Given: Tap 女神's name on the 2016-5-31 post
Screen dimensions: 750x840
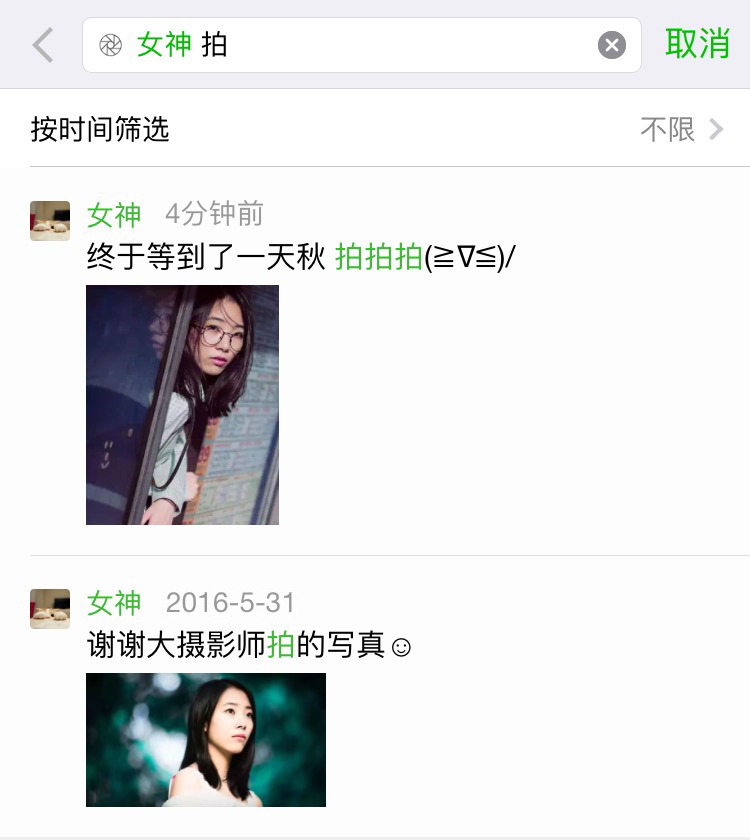Looking at the screenshot, I should (114, 602).
